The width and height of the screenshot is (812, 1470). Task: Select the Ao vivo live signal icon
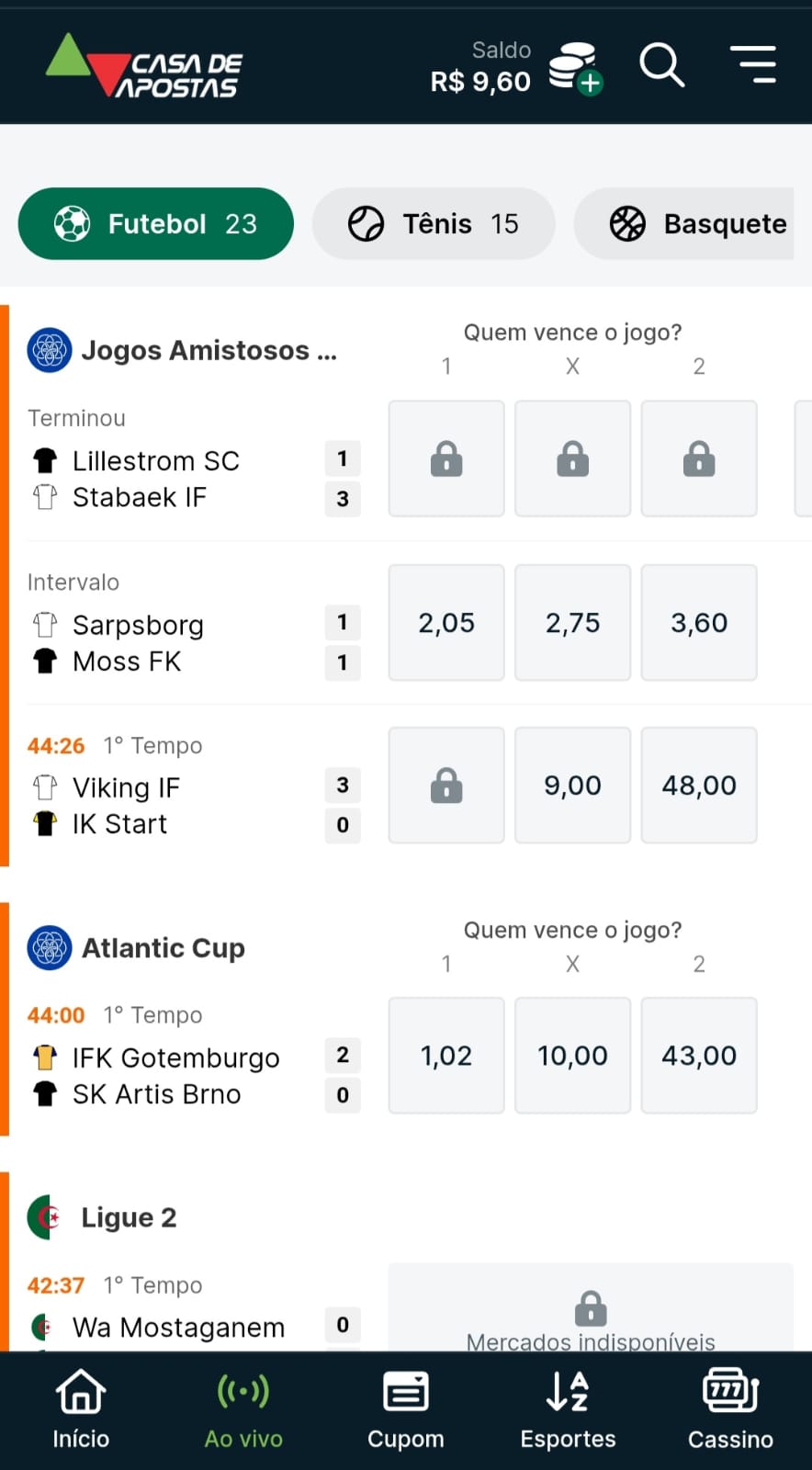[242, 1390]
